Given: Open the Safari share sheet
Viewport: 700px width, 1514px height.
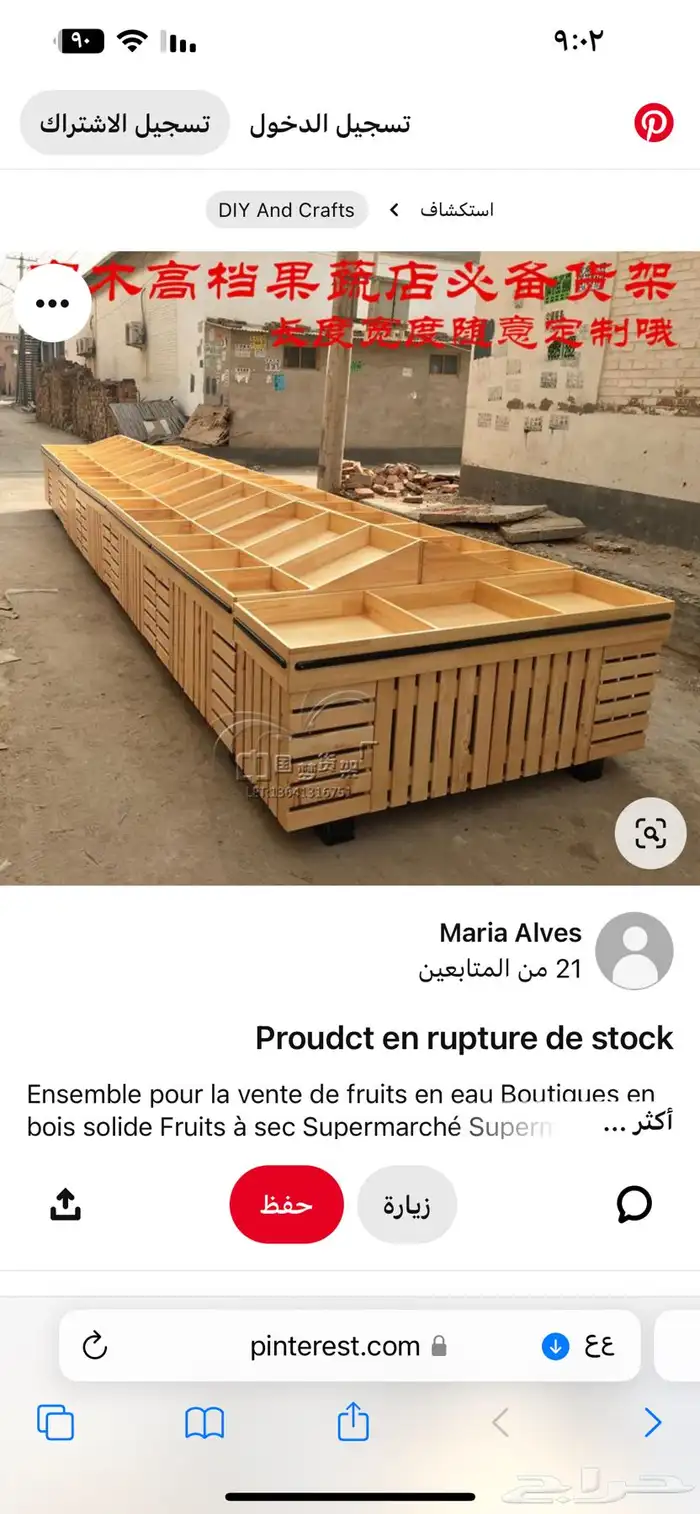Looking at the screenshot, I should [352, 1420].
